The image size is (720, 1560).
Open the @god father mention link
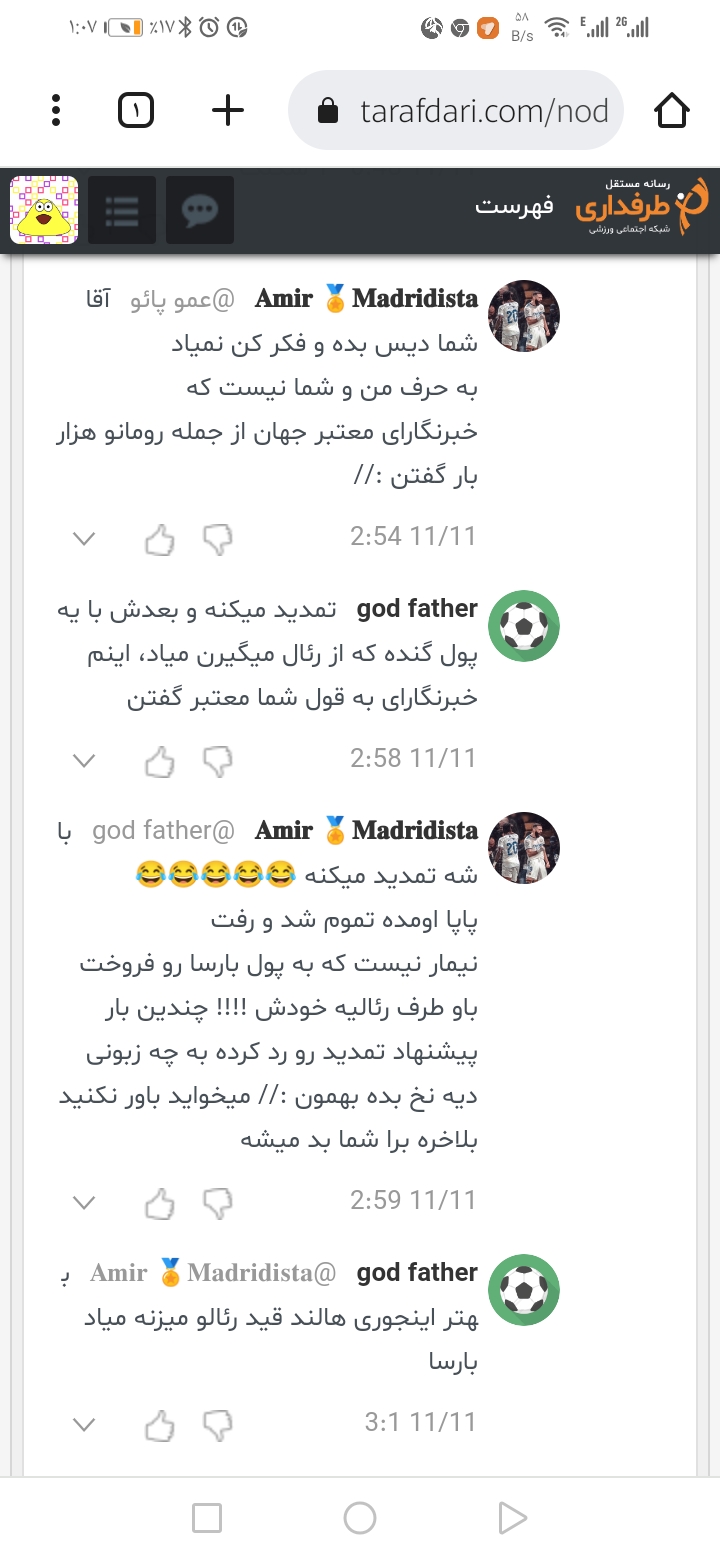point(163,831)
